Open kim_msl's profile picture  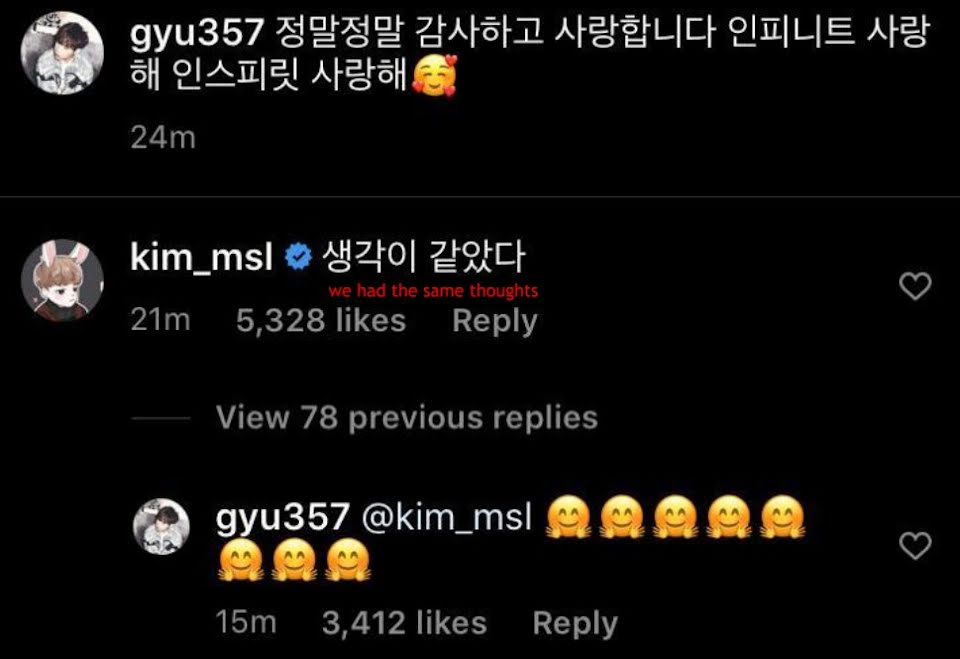tap(62, 280)
